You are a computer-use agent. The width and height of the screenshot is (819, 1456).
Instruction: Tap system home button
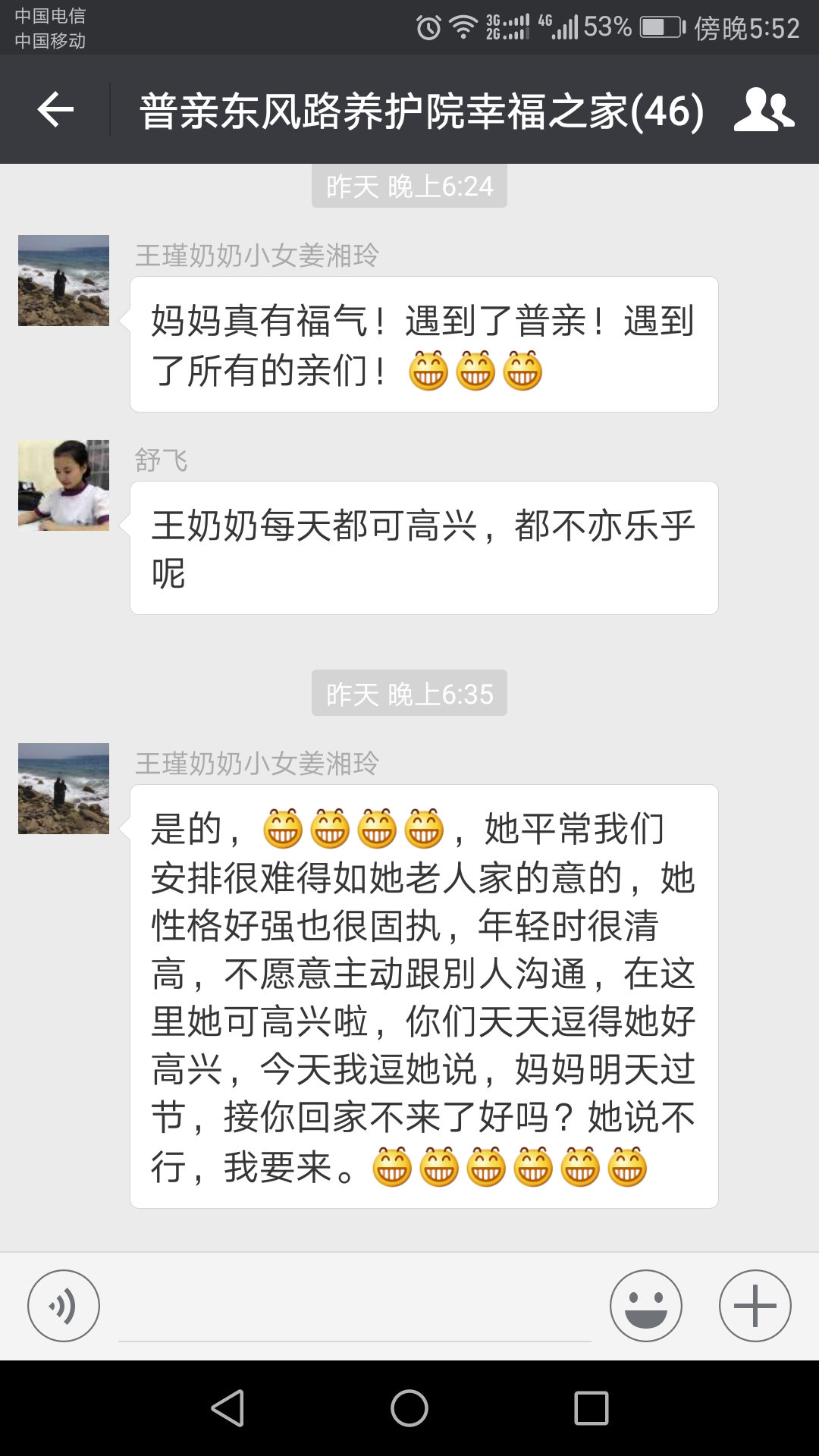(x=409, y=1408)
